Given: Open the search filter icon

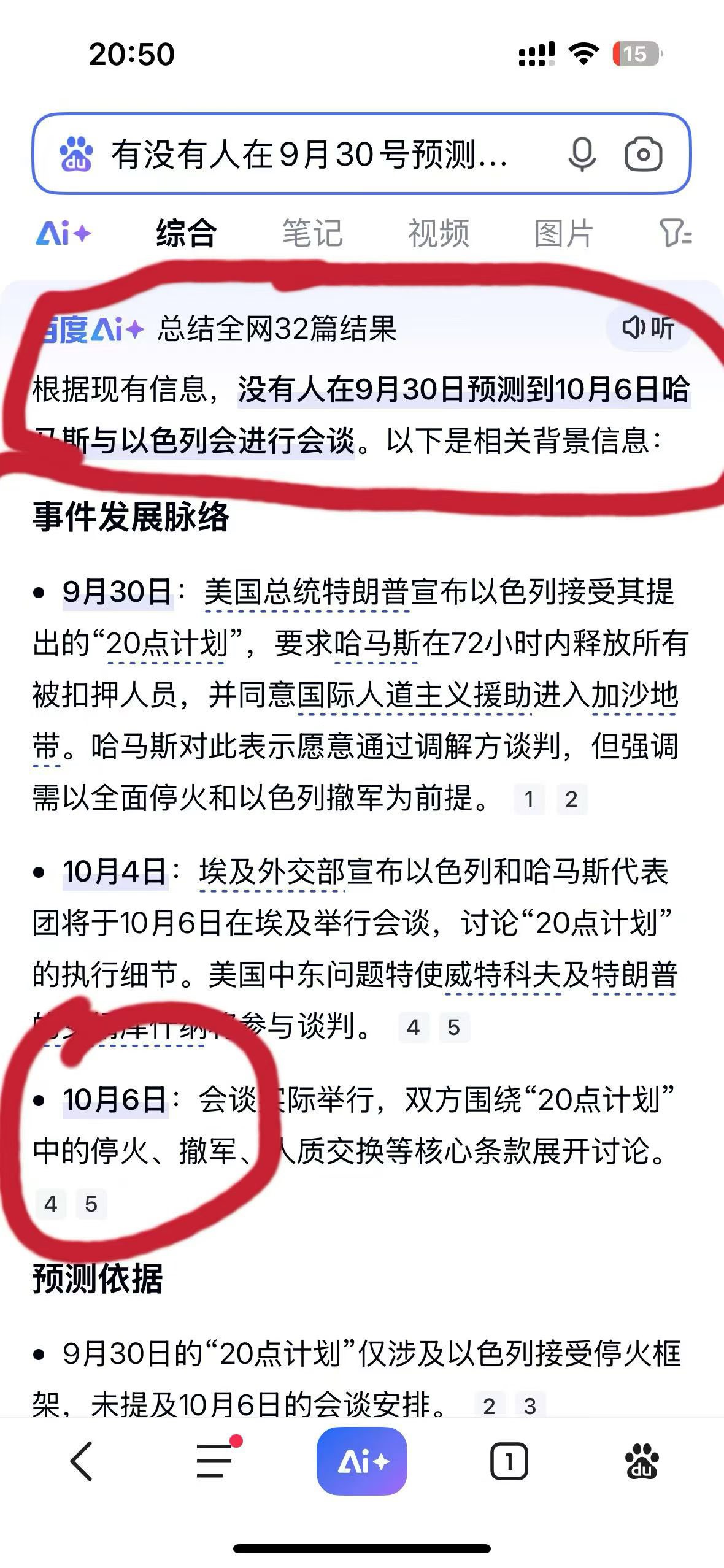Looking at the screenshot, I should pyautogui.click(x=675, y=234).
